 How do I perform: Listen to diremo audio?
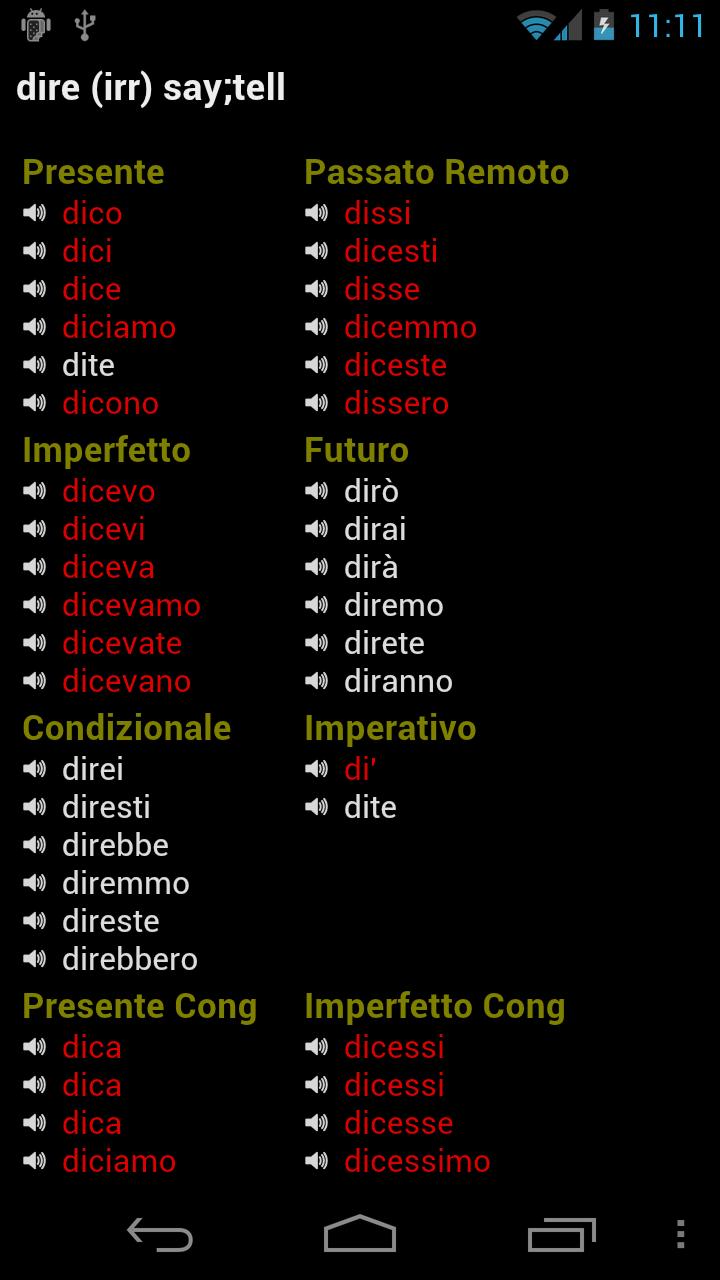317,605
